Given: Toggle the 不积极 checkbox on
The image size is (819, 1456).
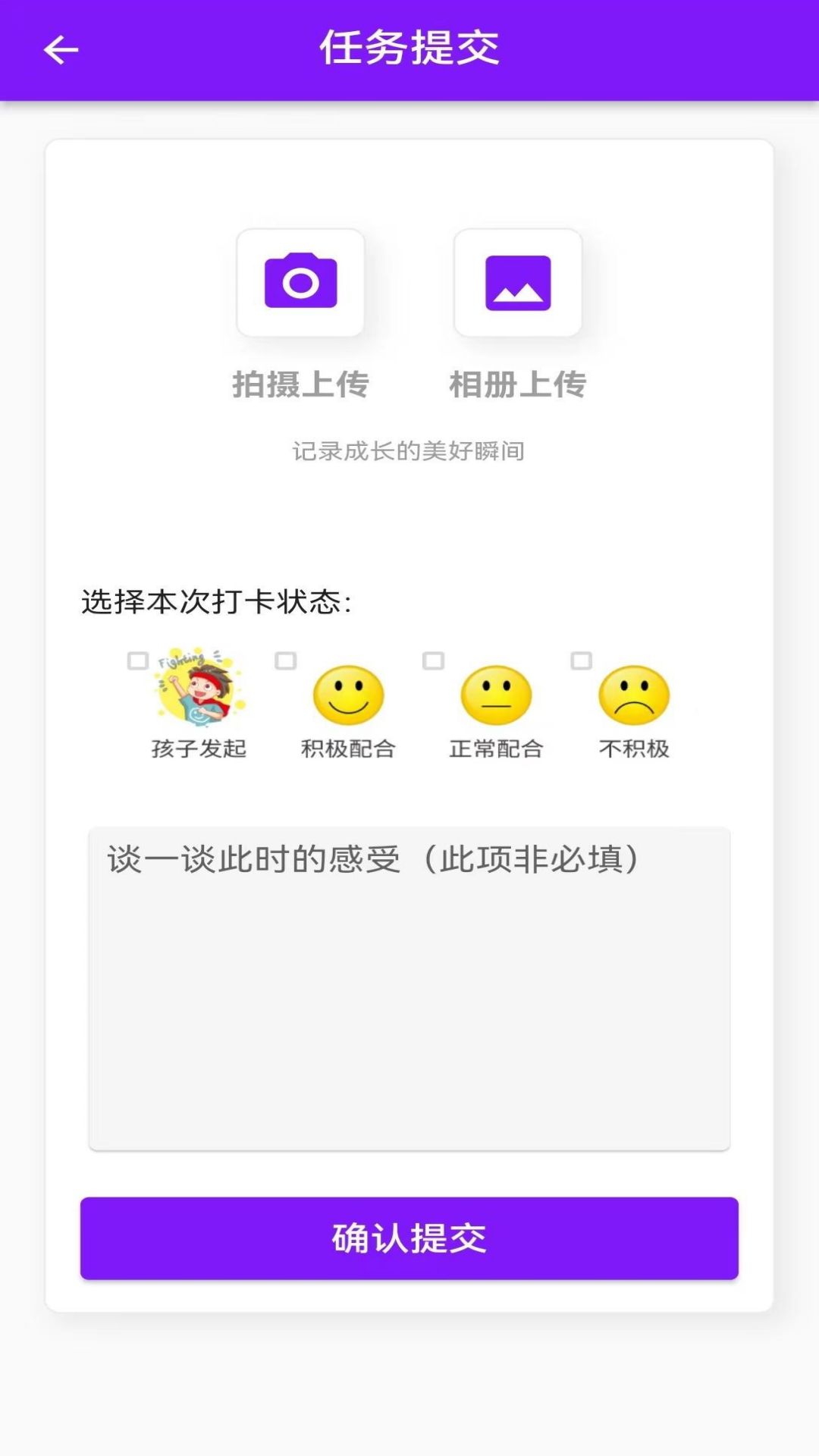Looking at the screenshot, I should click(x=581, y=661).
